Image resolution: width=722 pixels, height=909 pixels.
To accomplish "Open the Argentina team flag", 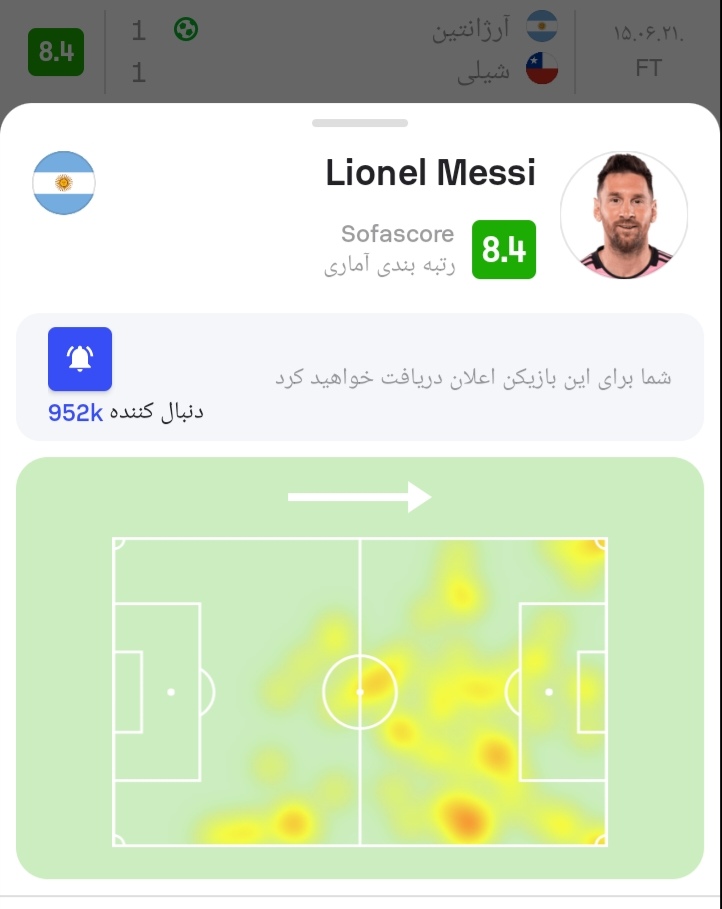I will pos(64,183).
